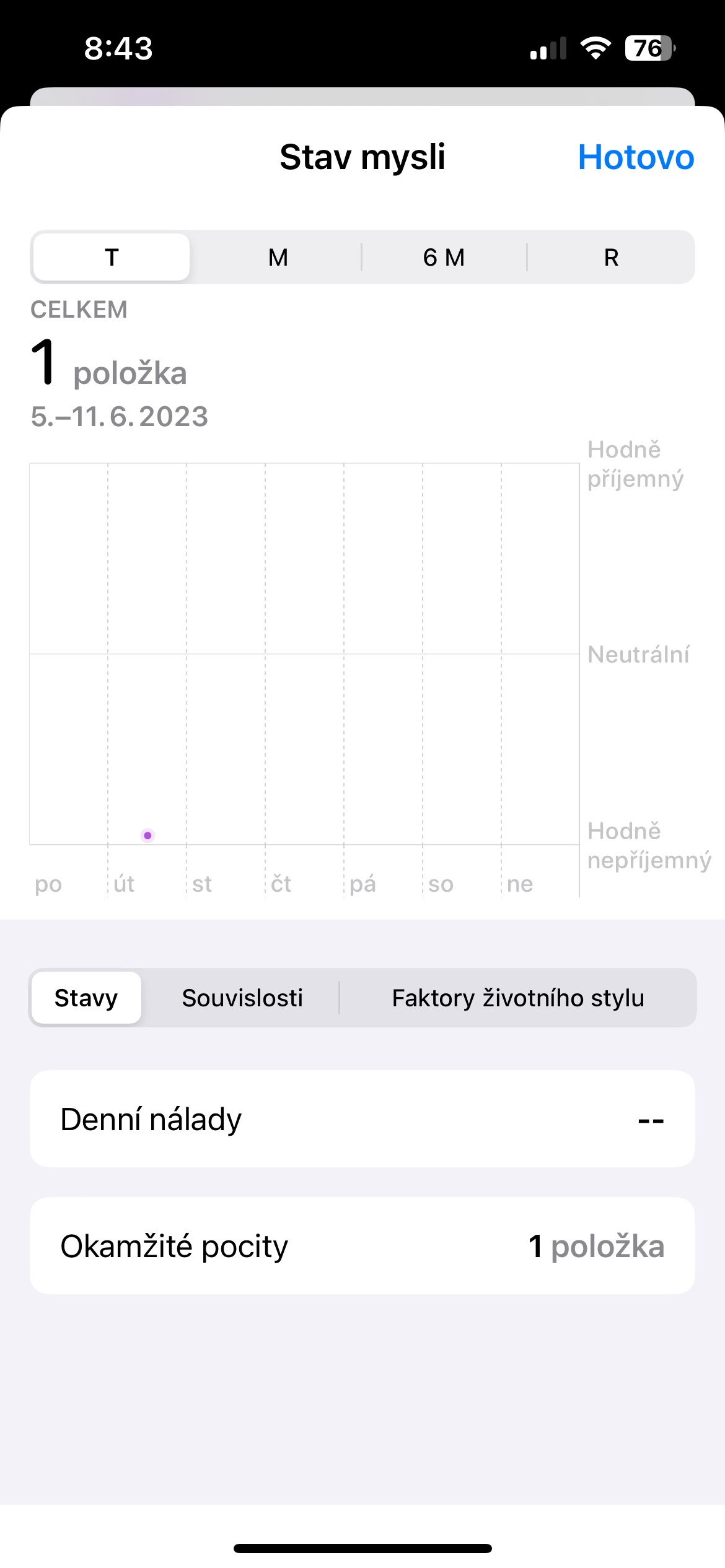Switch to the M monthly range
The image size is (725, 1568).
(278, 257)
